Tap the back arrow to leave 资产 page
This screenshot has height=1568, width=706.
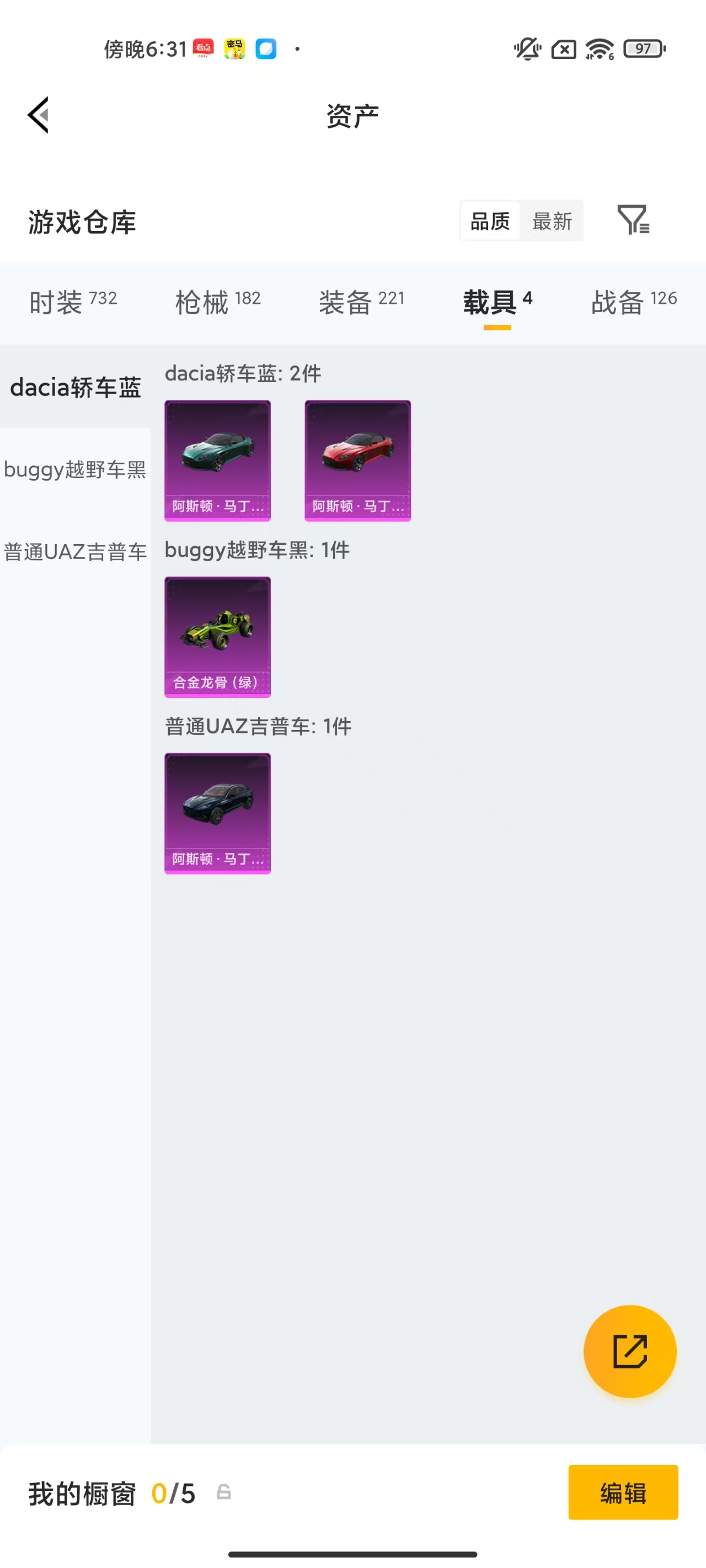(38, 115)
